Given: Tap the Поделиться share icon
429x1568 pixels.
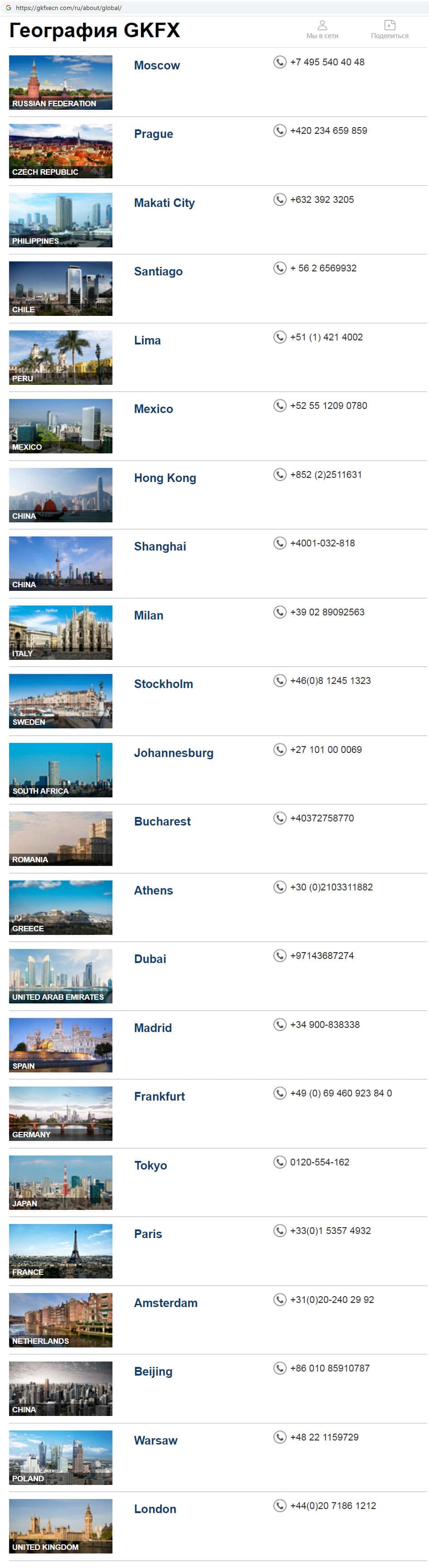Looking at the screenshot, I should tap(390, 29).
